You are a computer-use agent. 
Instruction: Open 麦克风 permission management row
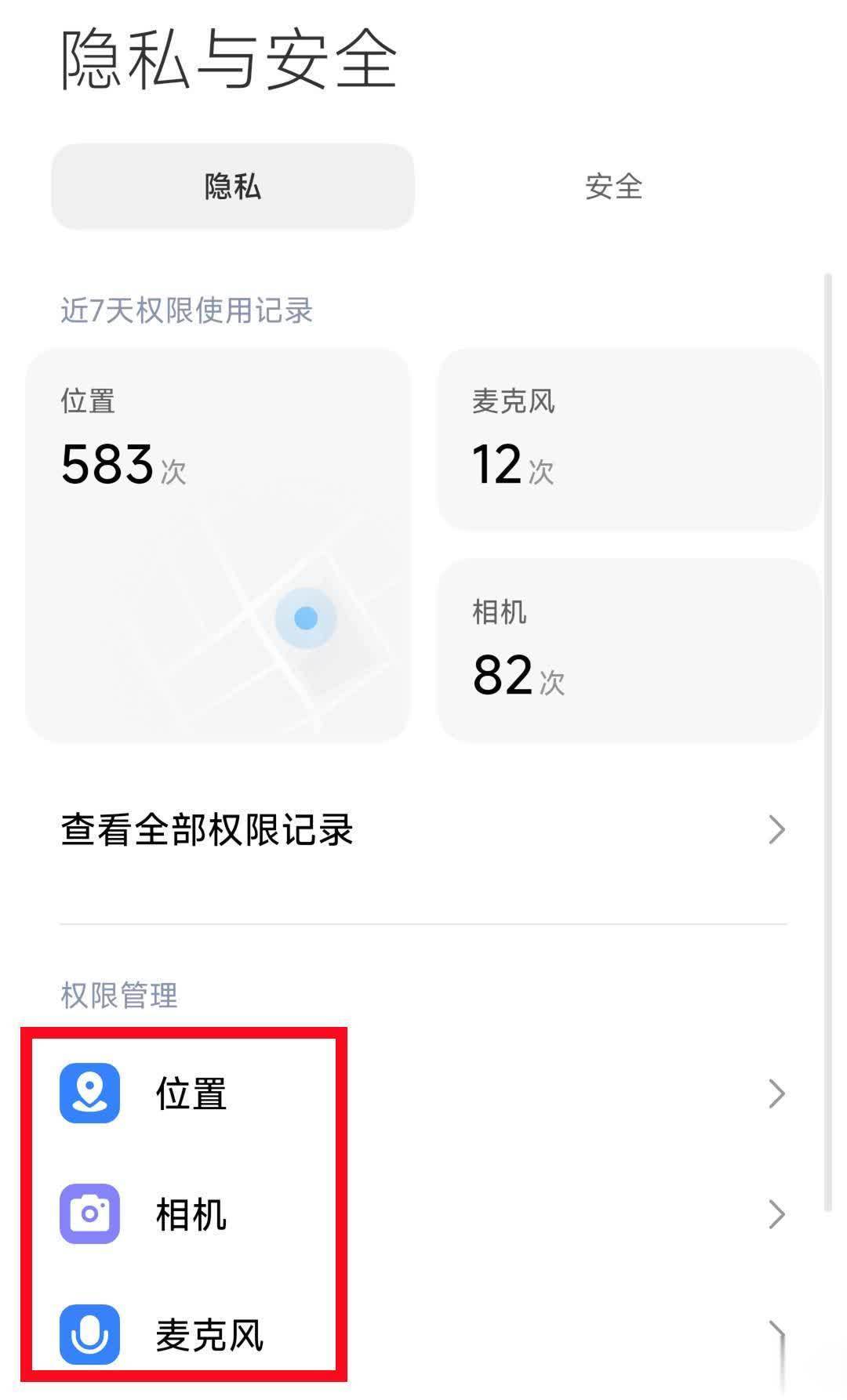(423, 1334)
